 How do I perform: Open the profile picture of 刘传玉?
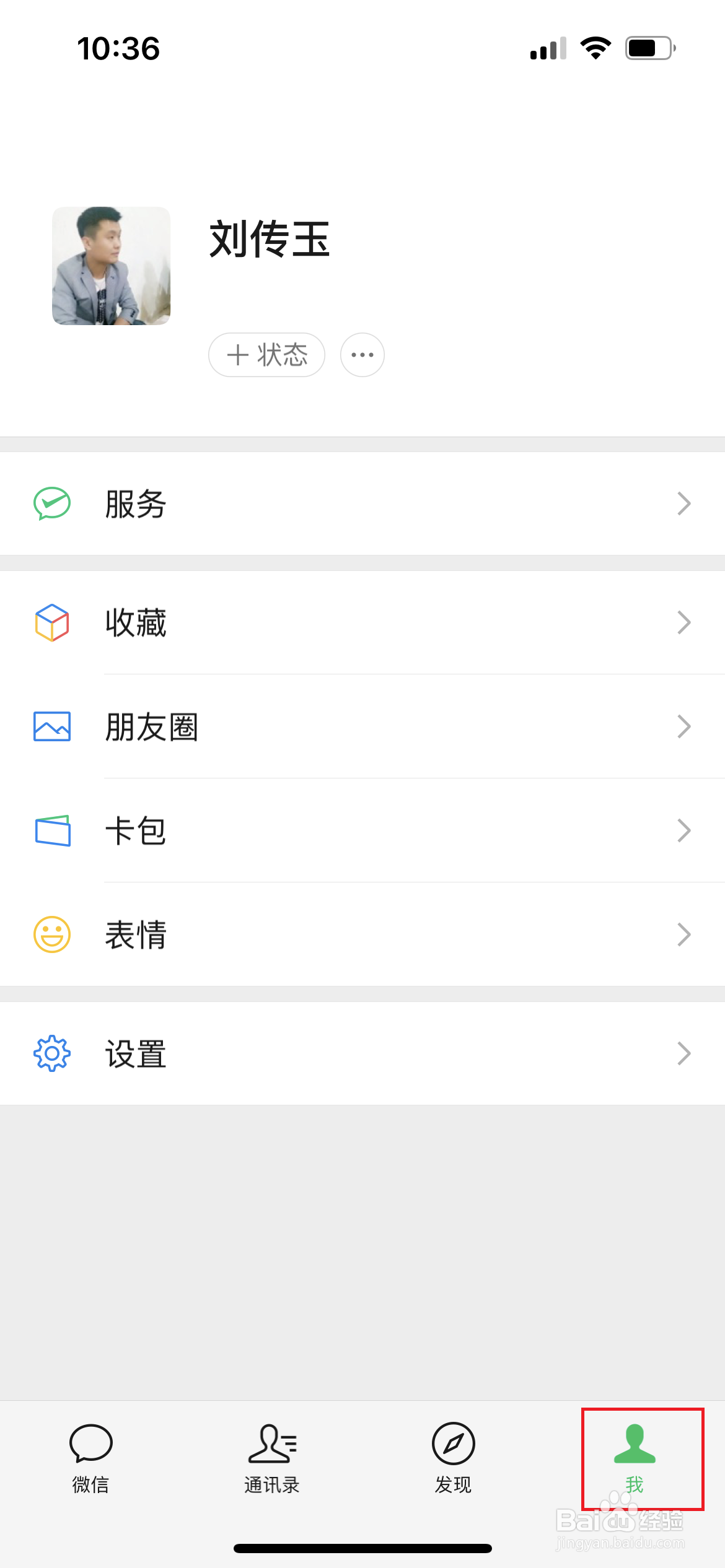(111, 266)
